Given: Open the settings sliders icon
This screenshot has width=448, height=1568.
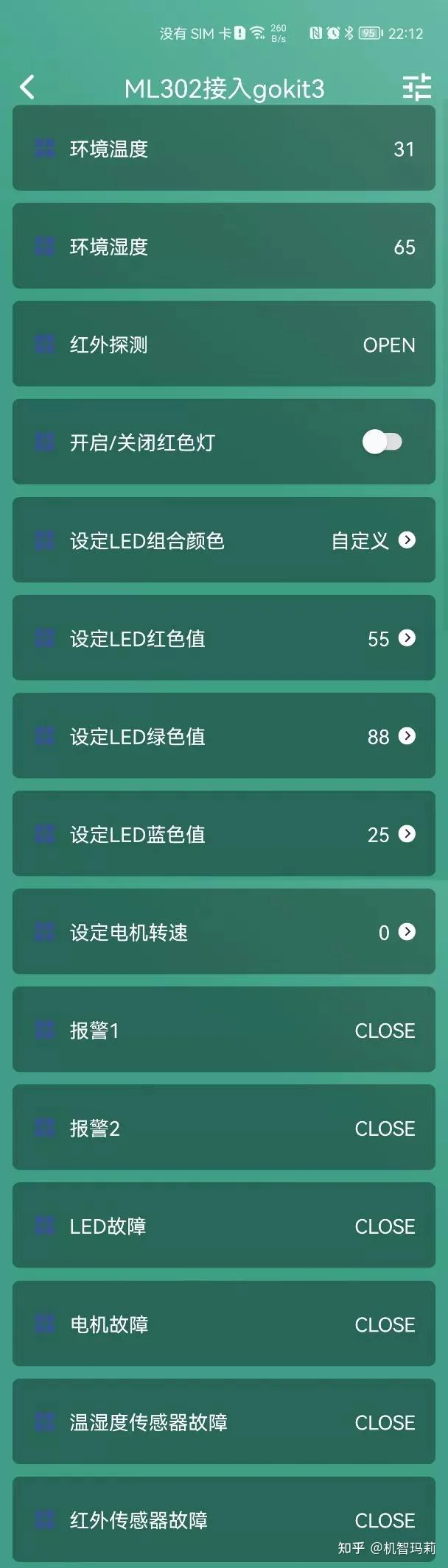Looking at the screenshot, I should click(x=416, y=88).
